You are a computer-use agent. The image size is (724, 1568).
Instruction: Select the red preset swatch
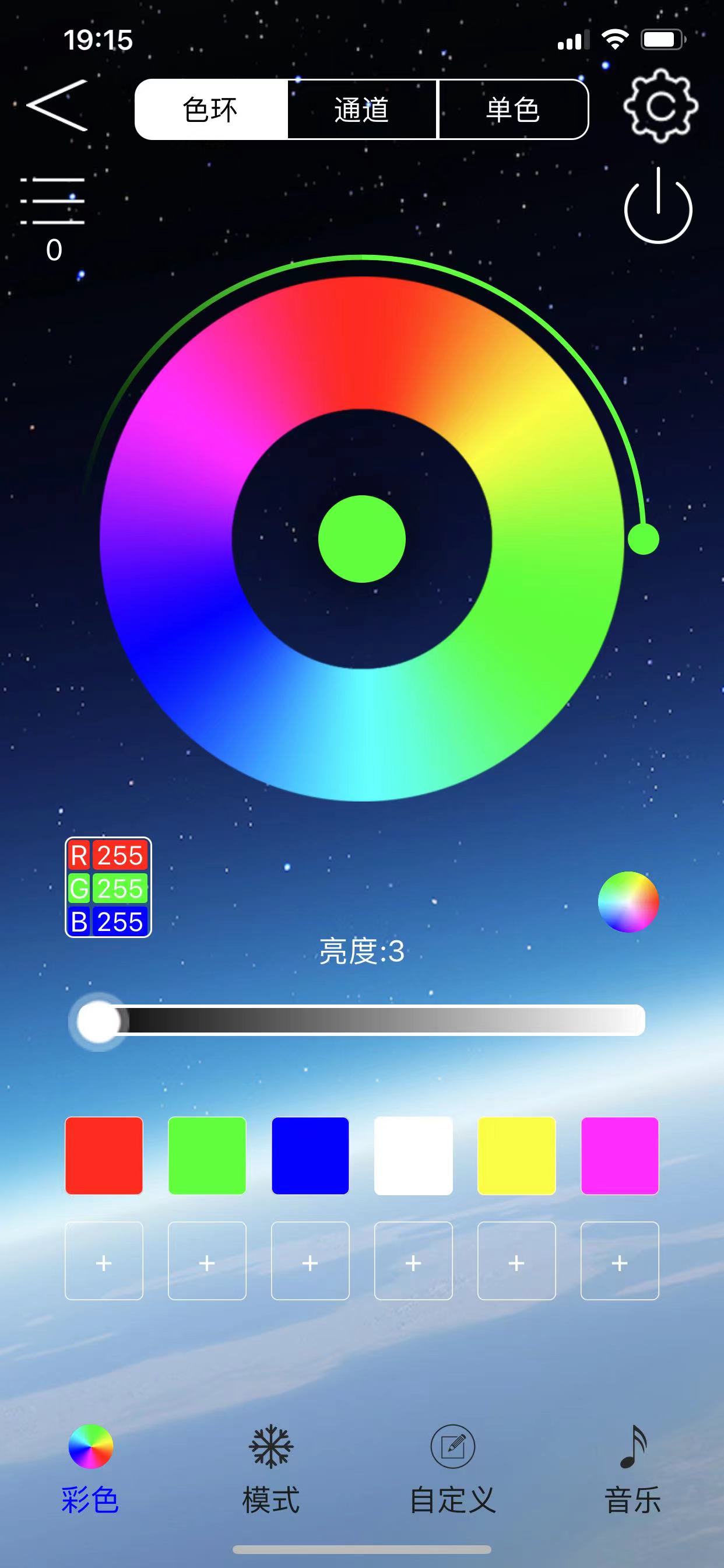tap(104, 1156)
